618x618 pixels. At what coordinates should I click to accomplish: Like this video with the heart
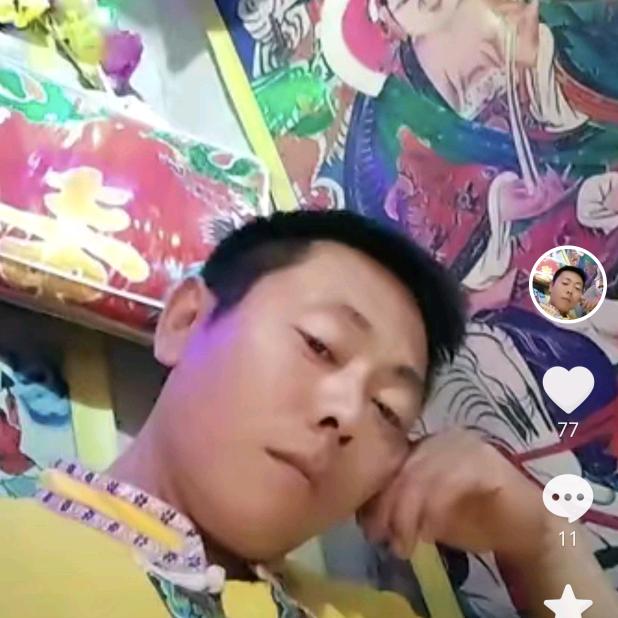coord(568,389)
